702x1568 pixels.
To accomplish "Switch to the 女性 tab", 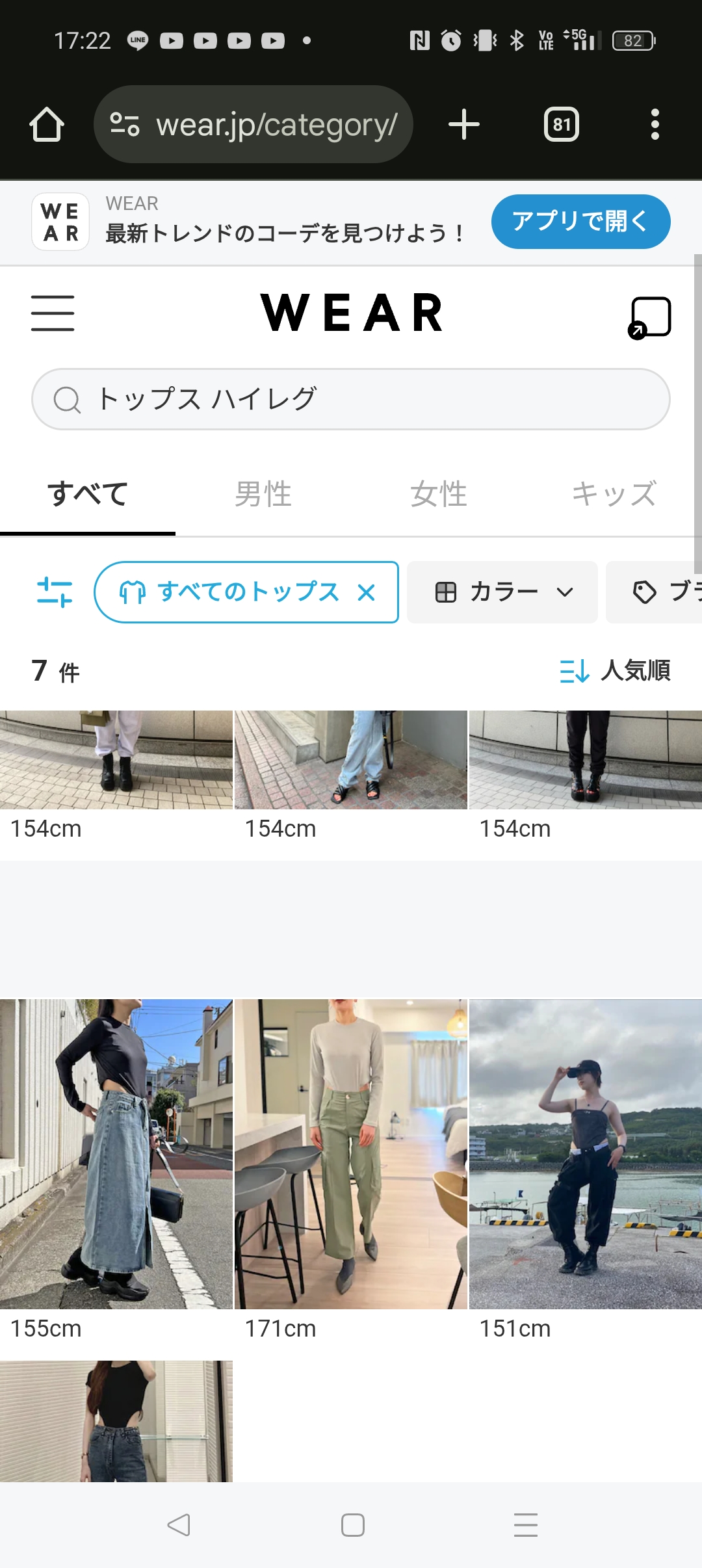I will pyautogui.click(x=439, y=494).
